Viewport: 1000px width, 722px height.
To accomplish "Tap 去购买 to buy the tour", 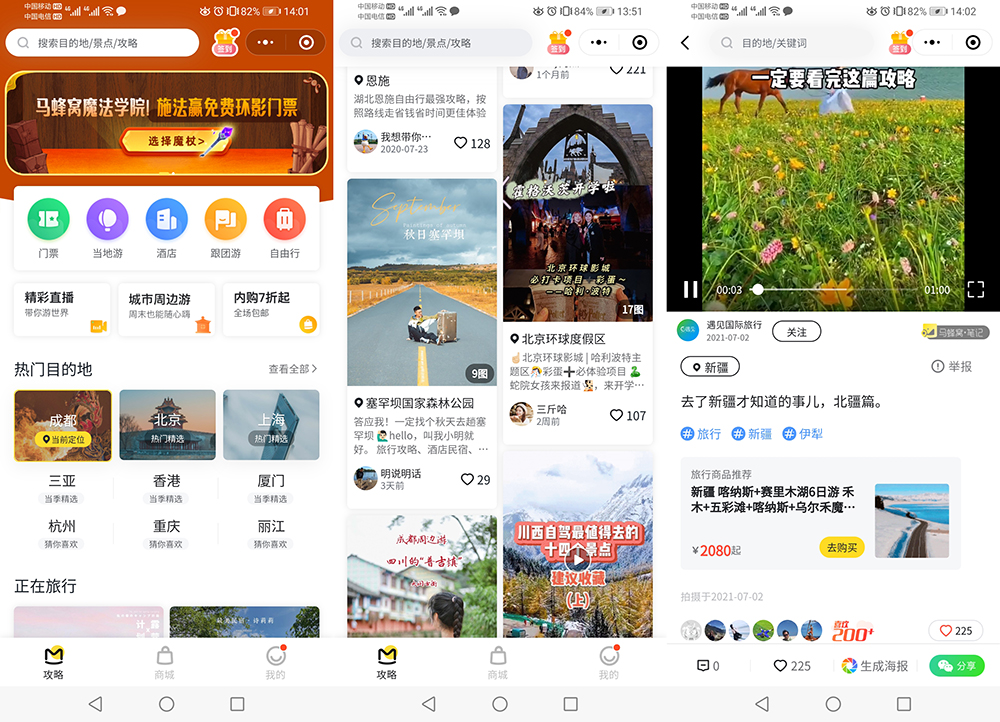I will [x=842, y=547].
